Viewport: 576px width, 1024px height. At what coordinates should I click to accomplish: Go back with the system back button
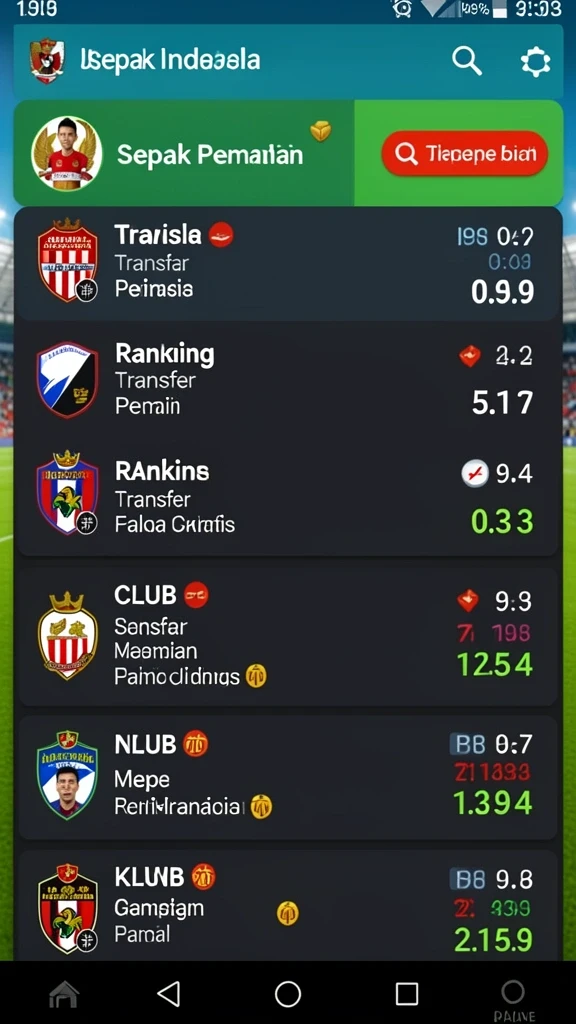pos(169,993)
